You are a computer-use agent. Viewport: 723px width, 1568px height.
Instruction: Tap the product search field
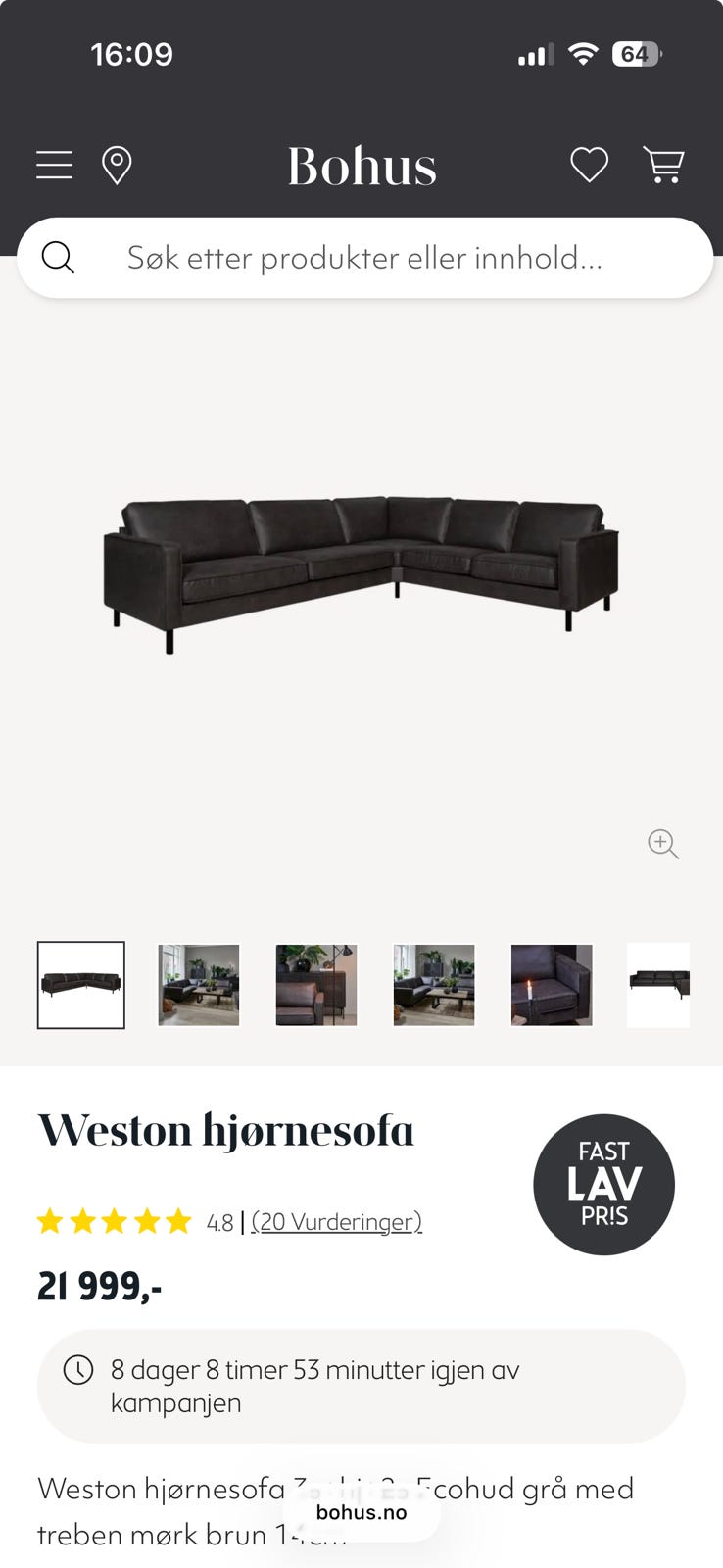[364, 258]
